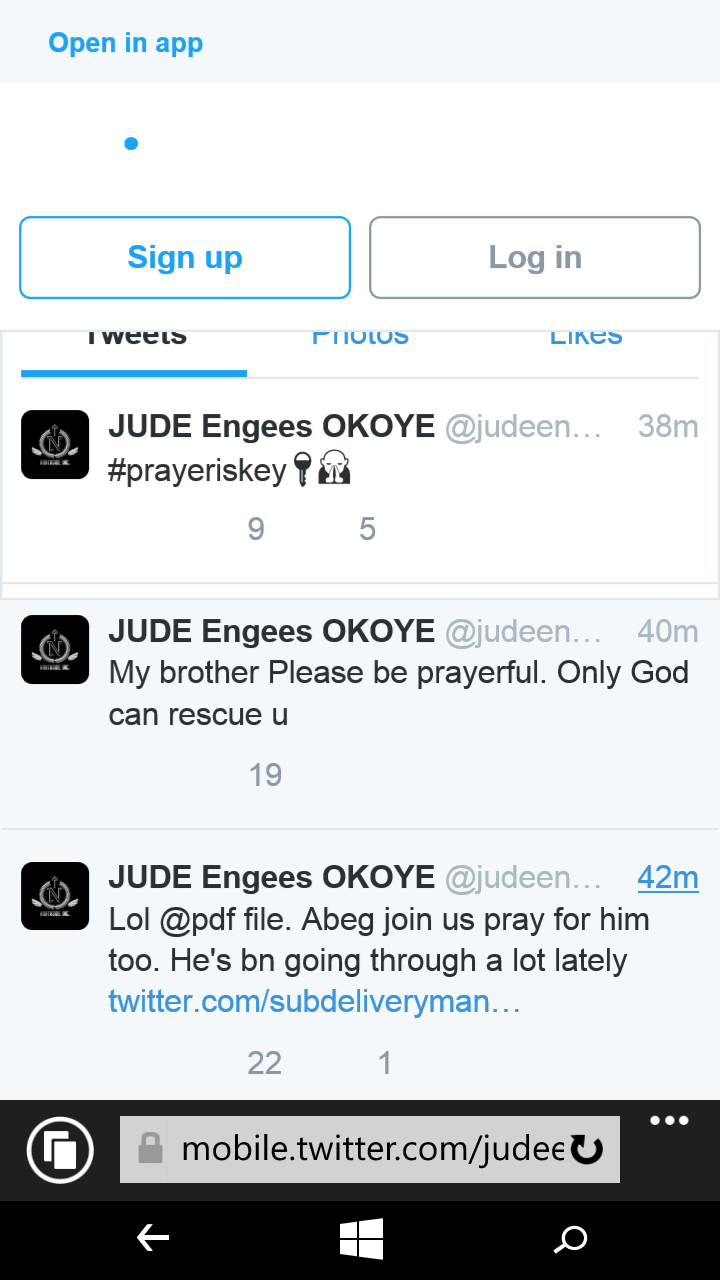The image size is (720, 1280).
Task: Tap the Sign up button
Action: click(185, 258)
